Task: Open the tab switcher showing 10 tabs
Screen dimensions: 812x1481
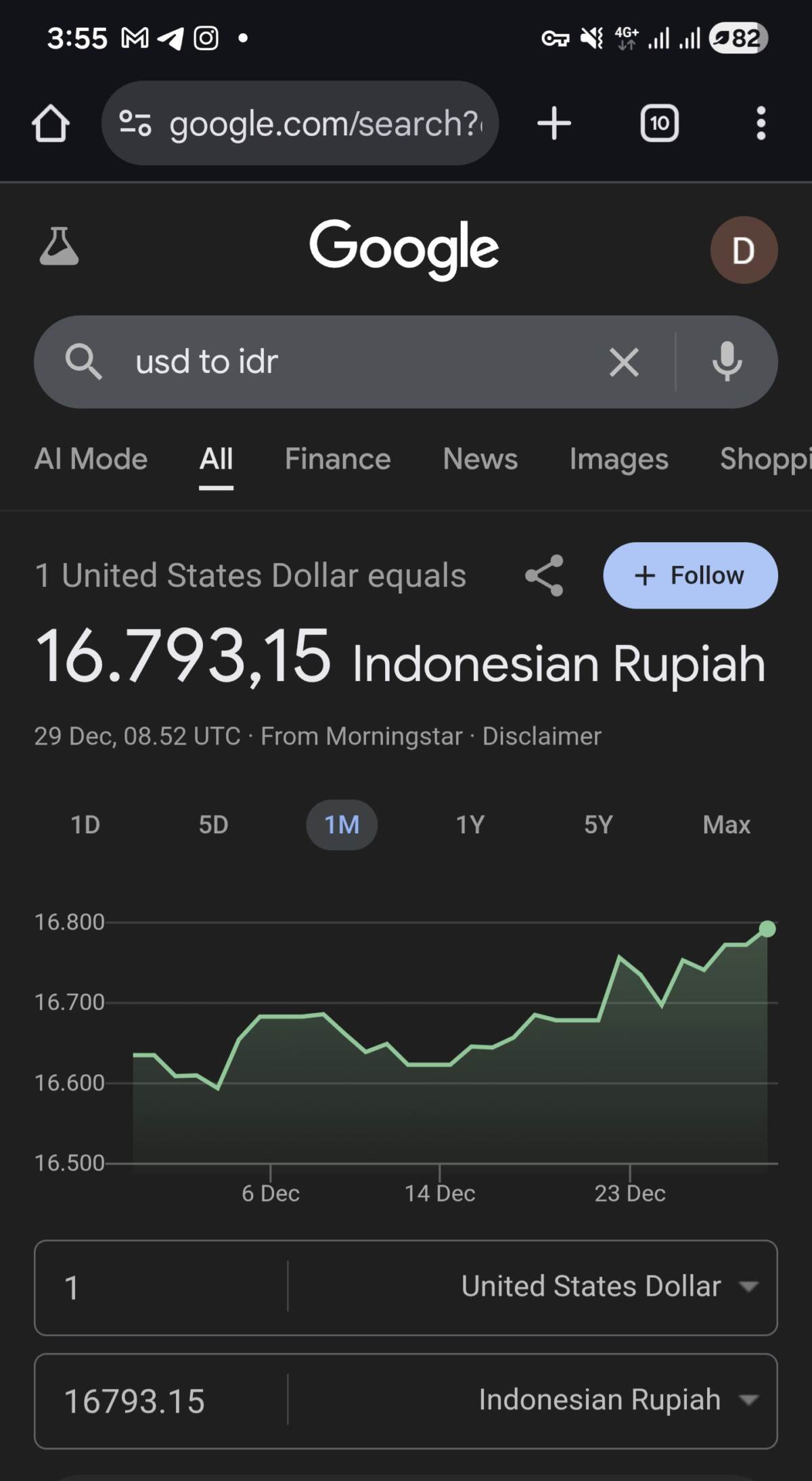Action: 659,123
